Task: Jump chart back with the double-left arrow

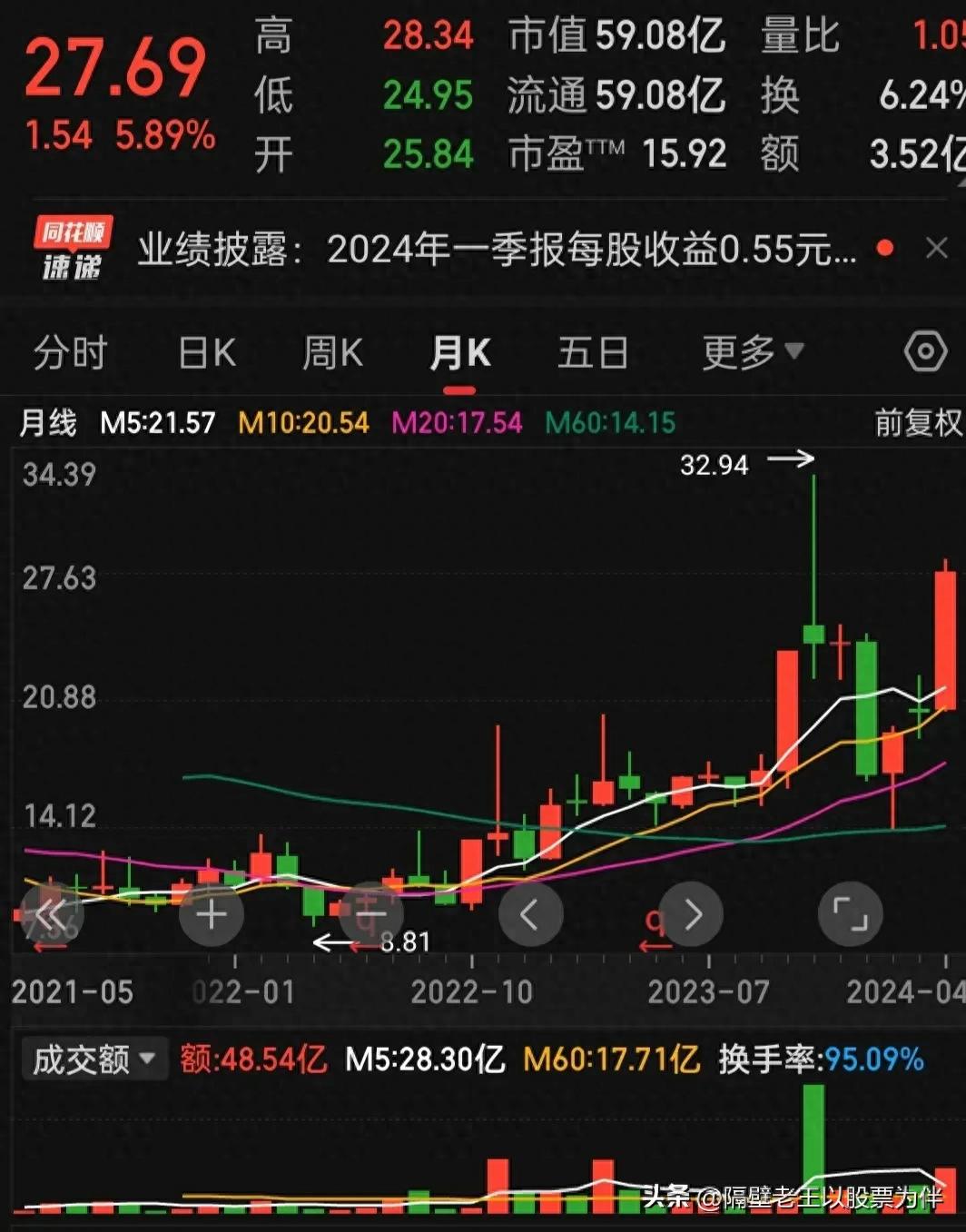Action: pyautogui.click(x=51, y=914)
